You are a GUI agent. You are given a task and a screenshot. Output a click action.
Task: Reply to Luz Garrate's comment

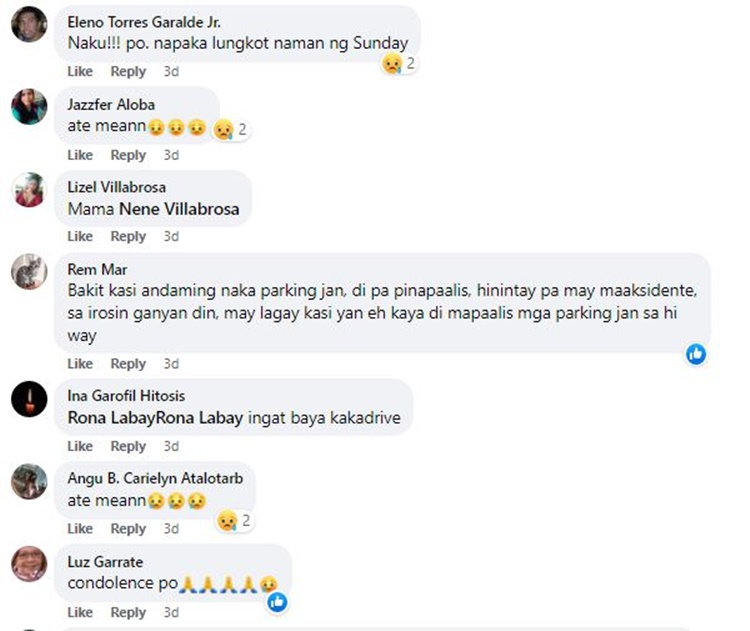[128, 612]
